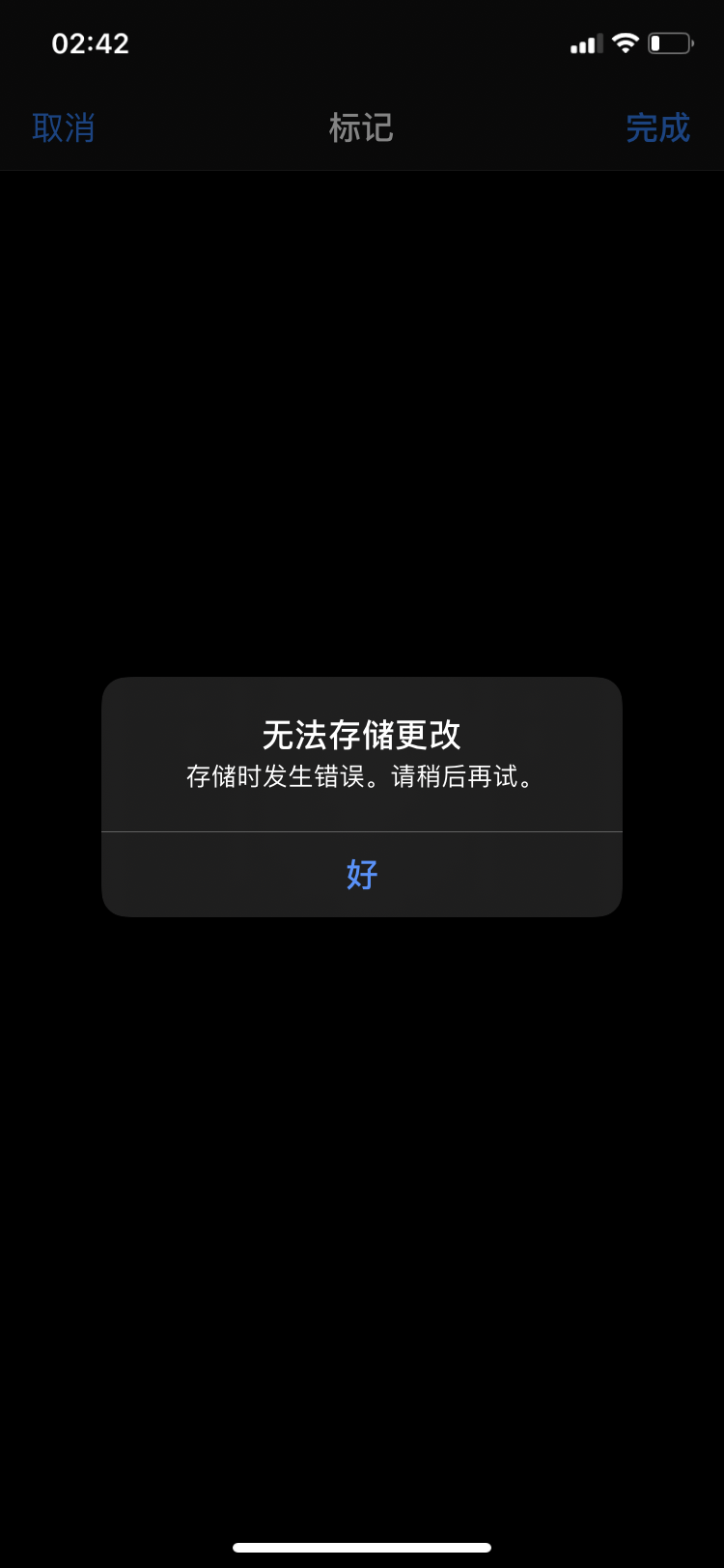
Task: Tap 完成 to finish markup
Action: click(657, 127)
